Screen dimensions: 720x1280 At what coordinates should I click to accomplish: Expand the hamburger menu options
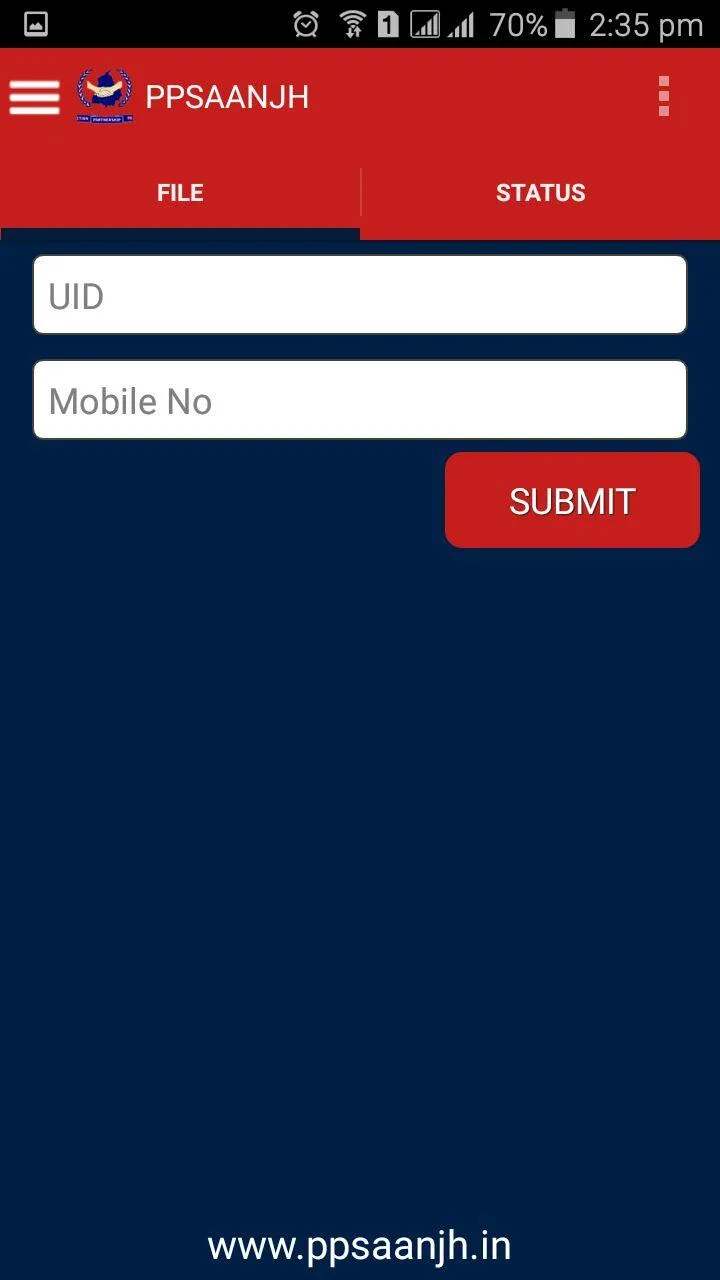pyautogui.click(x=34, y=96)
